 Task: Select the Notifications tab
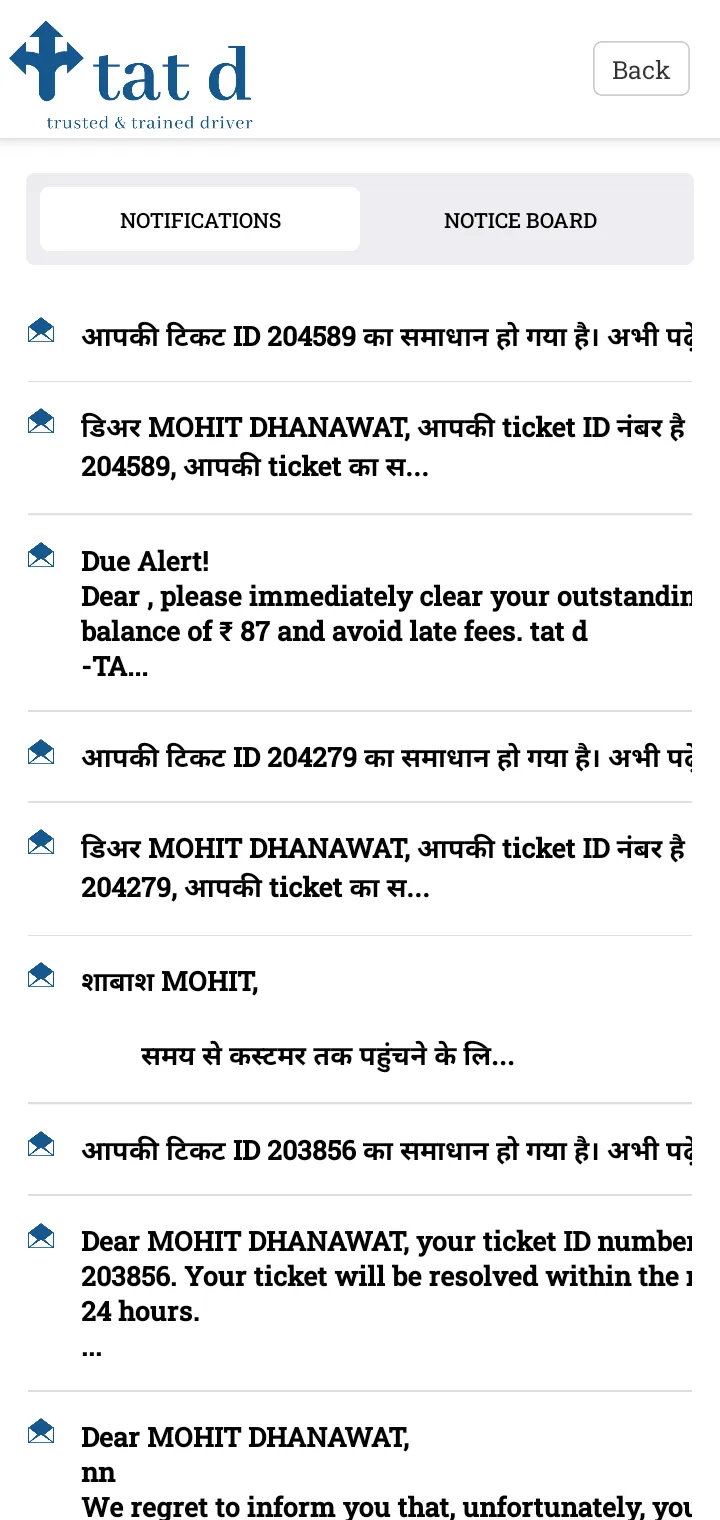[x=200, y=220]
